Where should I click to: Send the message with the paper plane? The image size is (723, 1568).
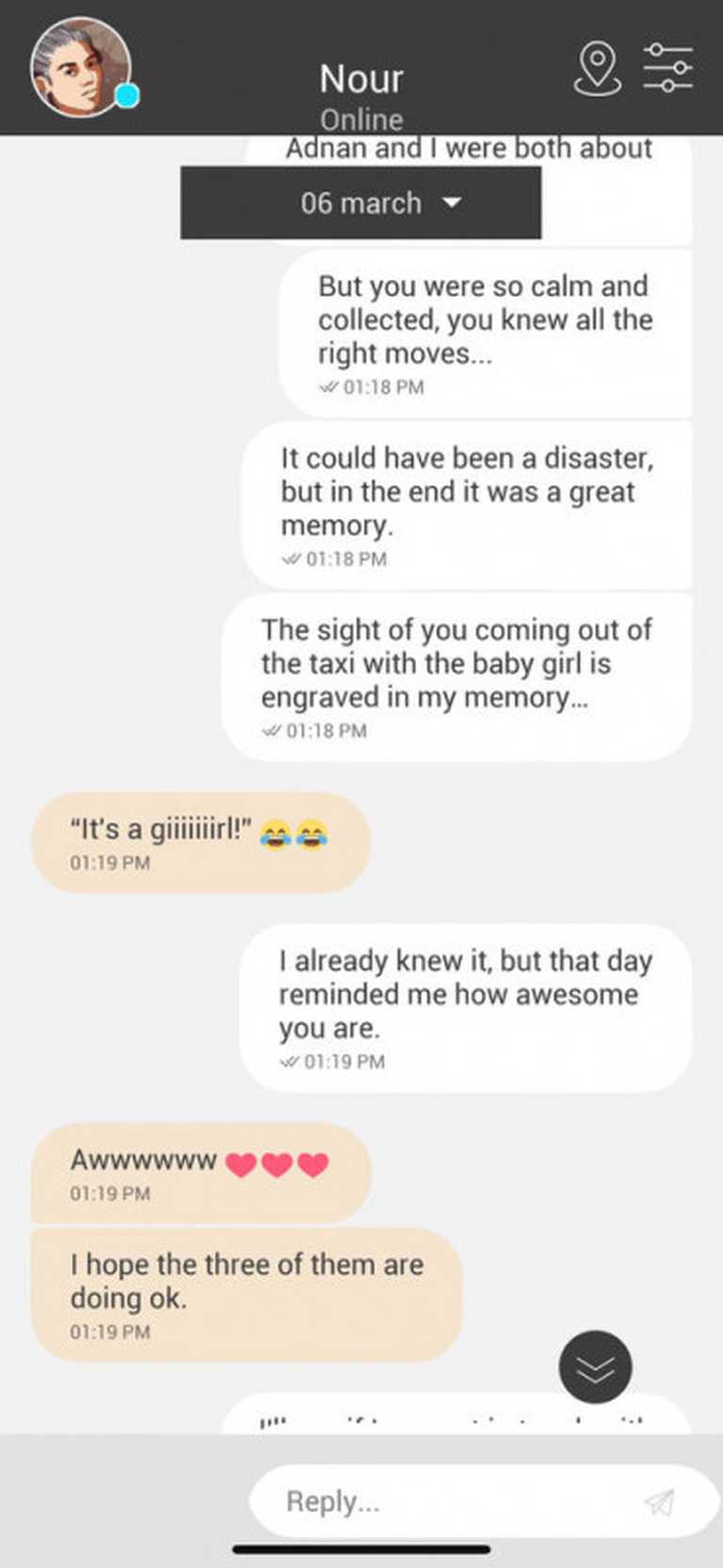pyautogui.click(x=660, y=1501)
